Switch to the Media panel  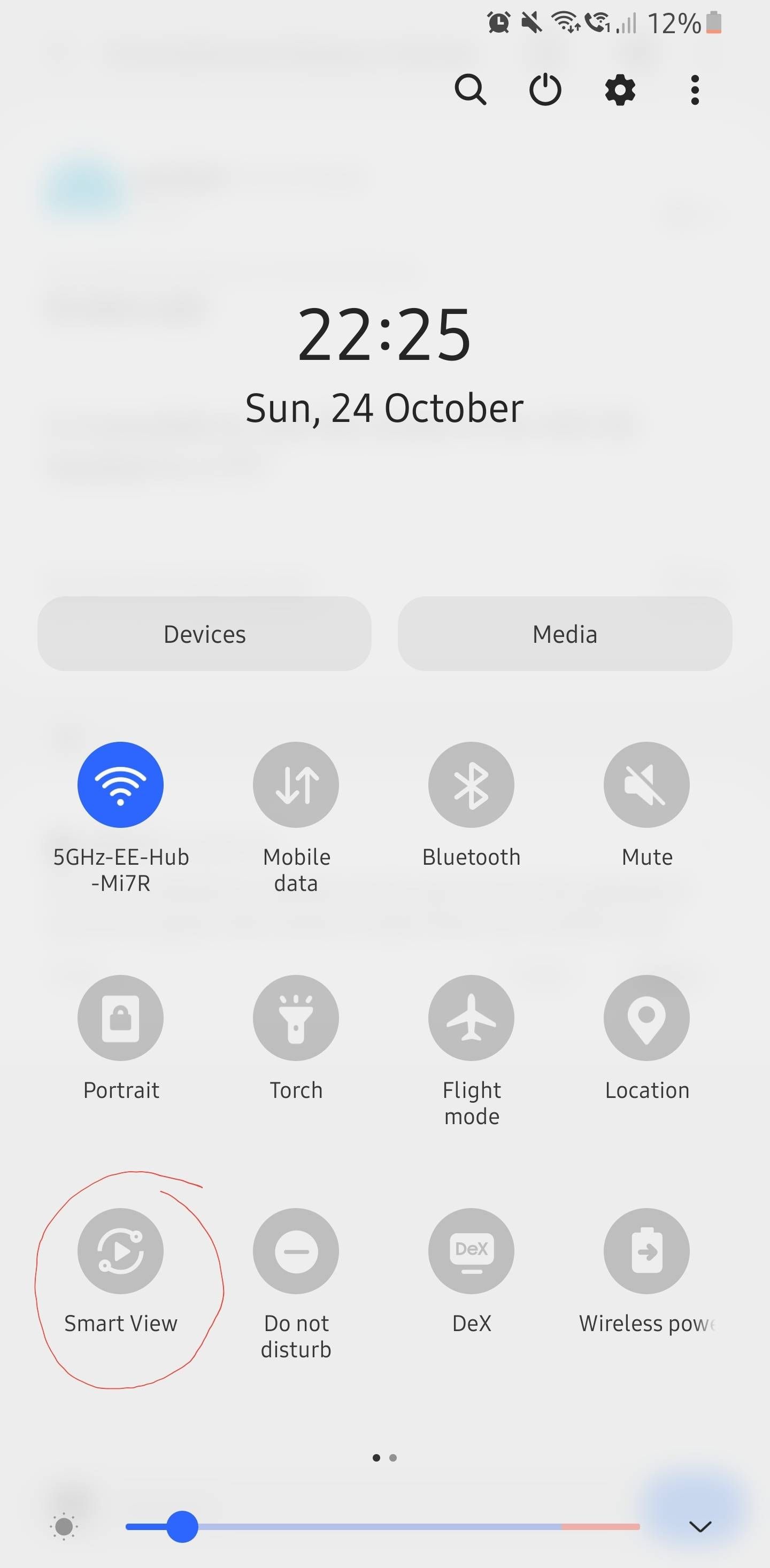pyautogui.click(x=565, y=634)
